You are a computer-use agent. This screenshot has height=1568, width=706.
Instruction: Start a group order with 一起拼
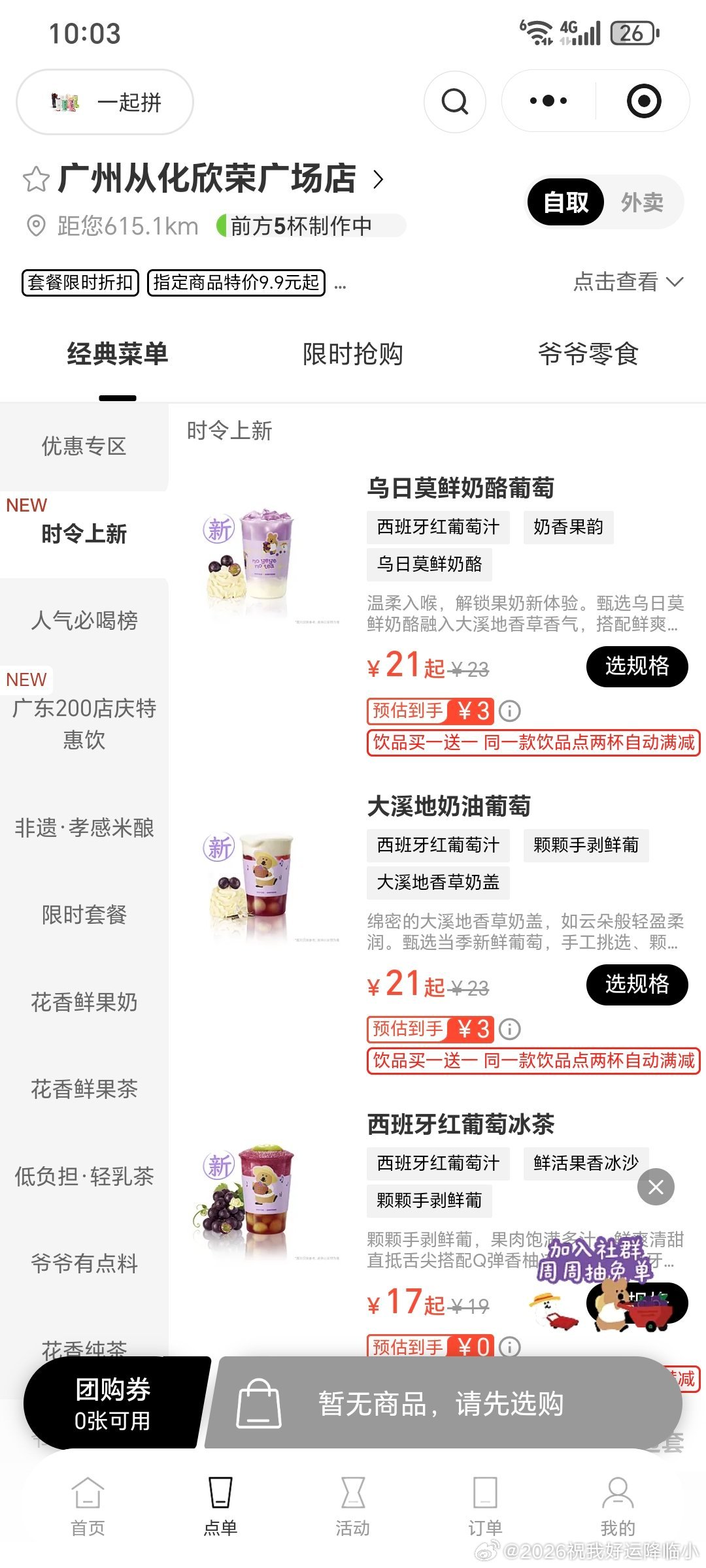pyautogui.click(x=105, y=102)
